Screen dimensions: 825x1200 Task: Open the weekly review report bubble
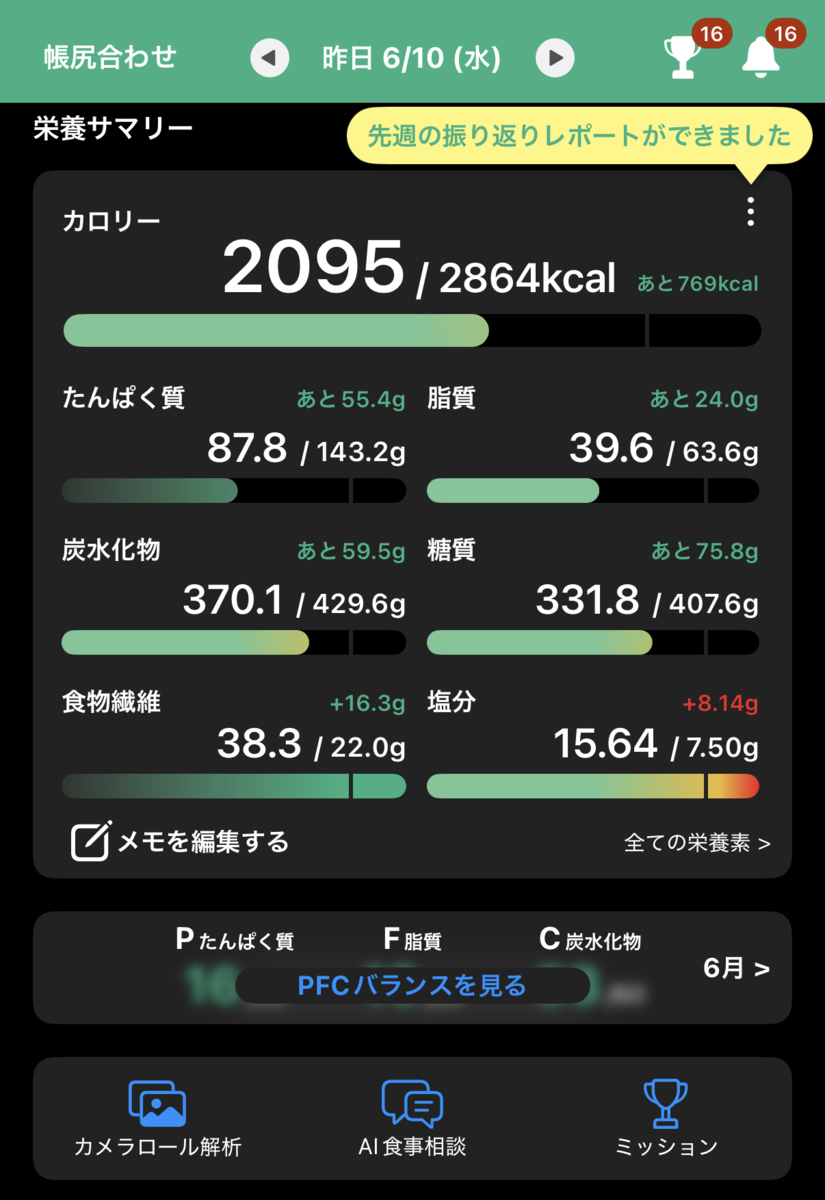[579, 137]
